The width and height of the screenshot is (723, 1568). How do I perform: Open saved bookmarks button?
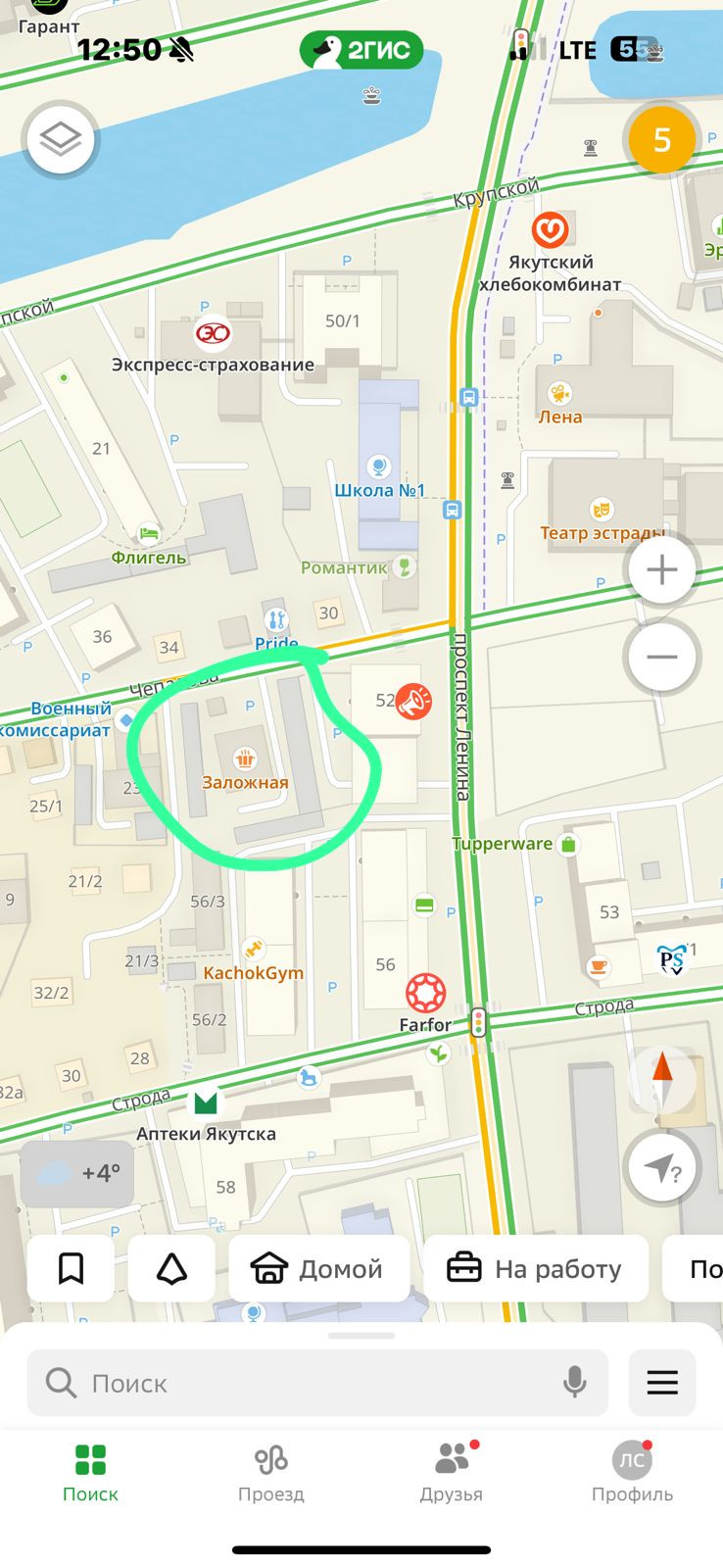click(x=71, y=1268)
